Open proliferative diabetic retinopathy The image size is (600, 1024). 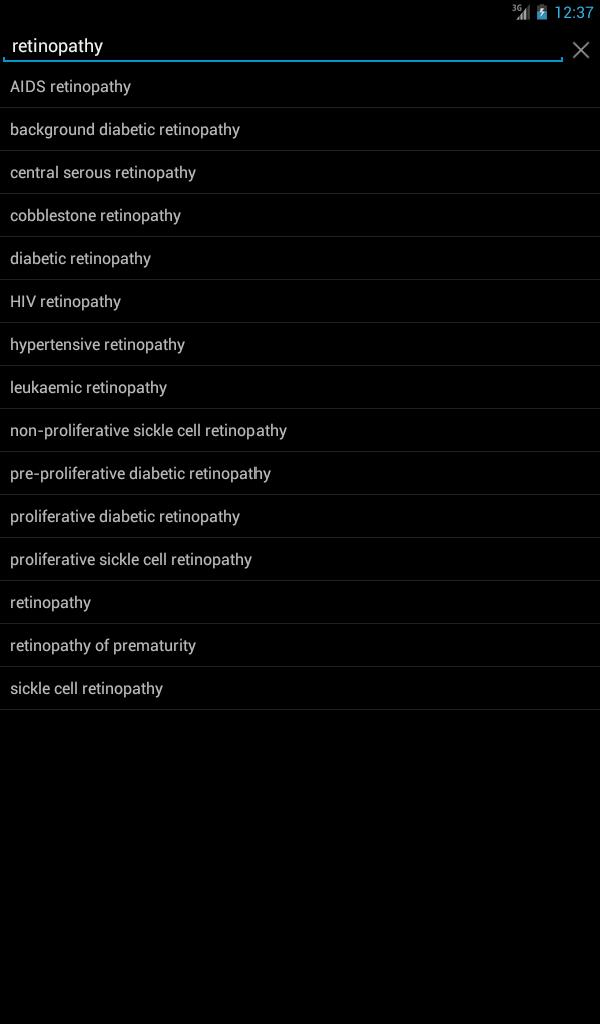click(125, 517)
